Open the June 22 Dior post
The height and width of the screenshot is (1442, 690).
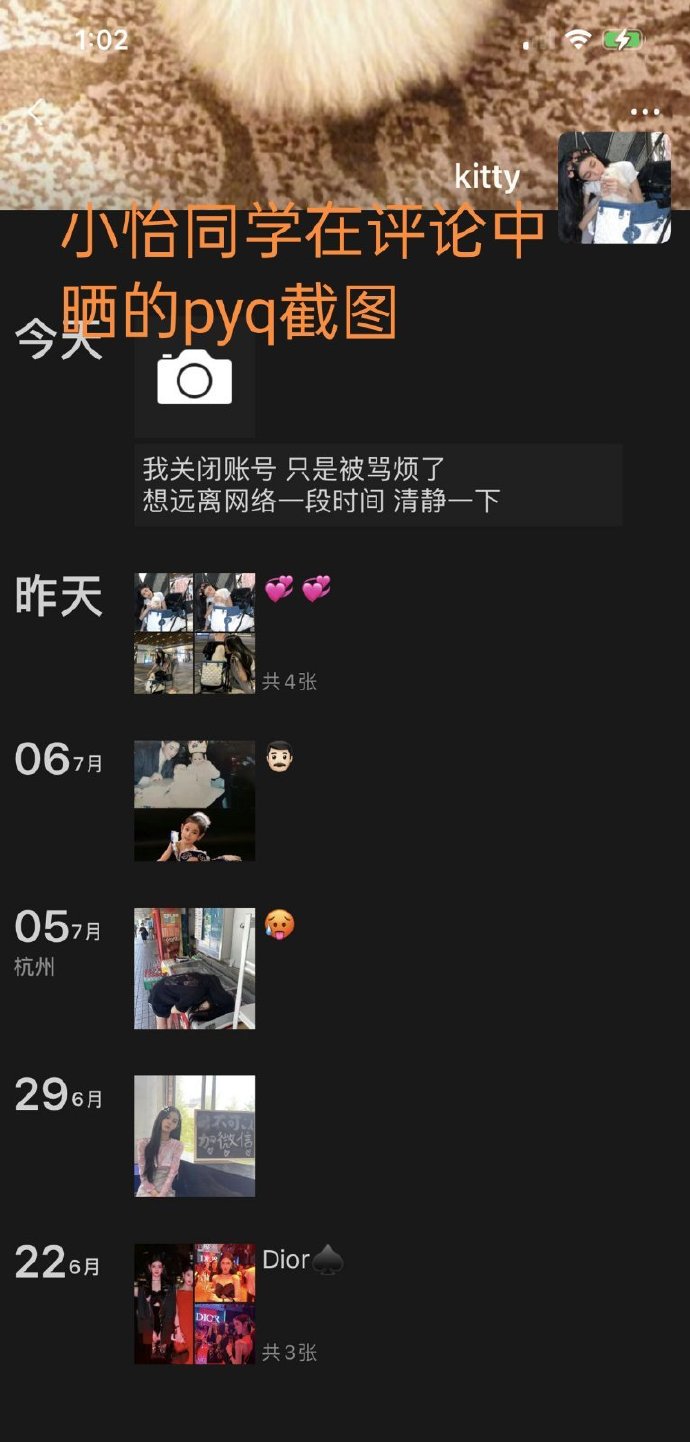pos(195,1304)
